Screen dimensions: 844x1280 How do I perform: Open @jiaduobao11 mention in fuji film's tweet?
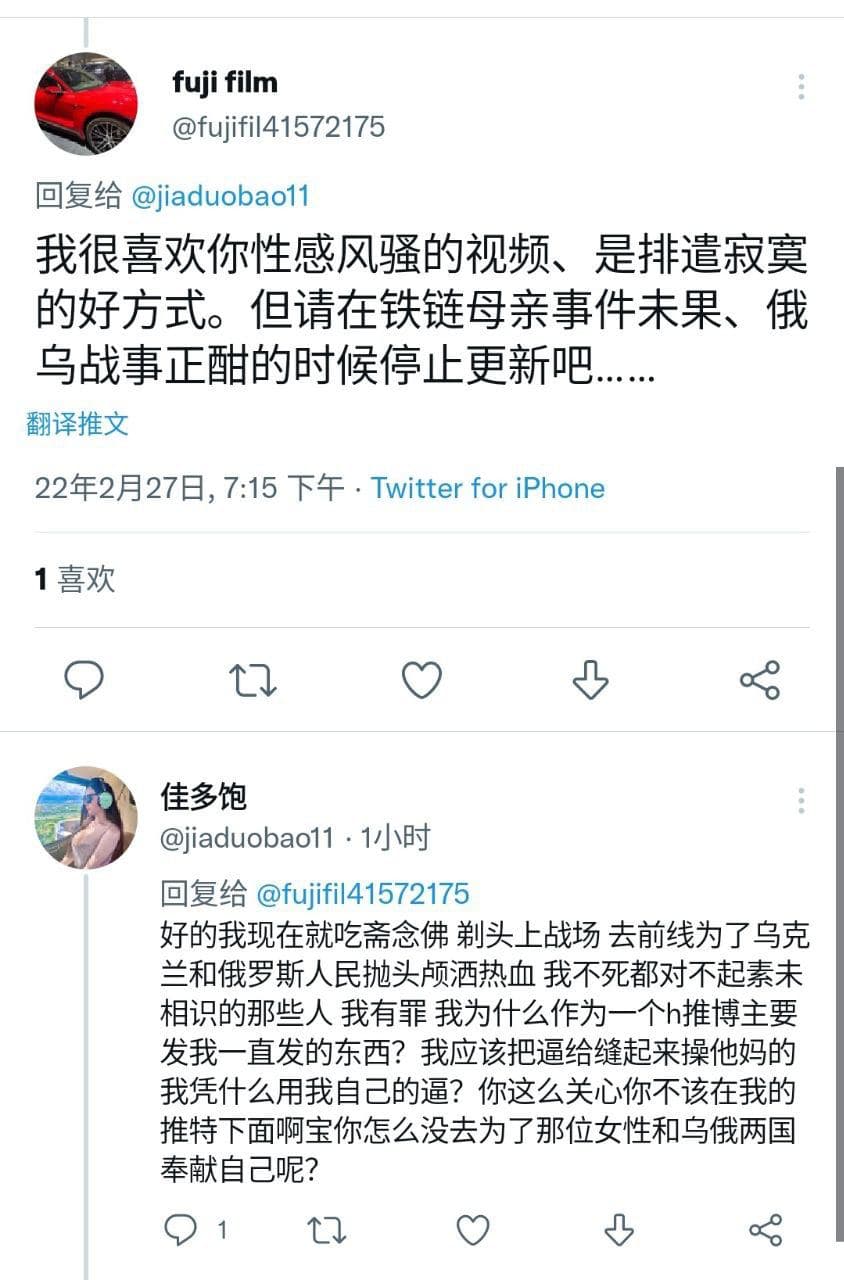click(x=220, y=196)
